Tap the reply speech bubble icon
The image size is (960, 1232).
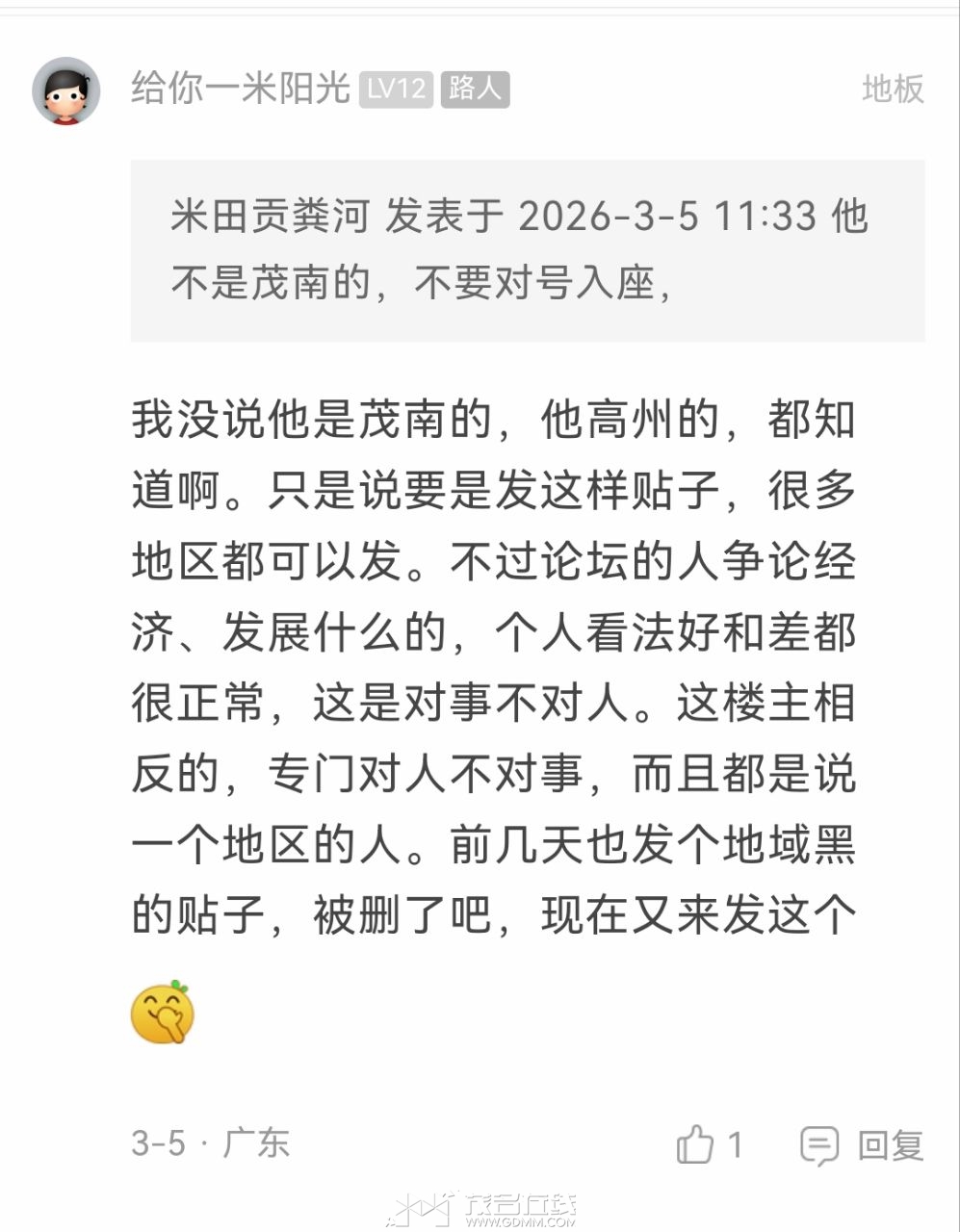[x=819, y=1145]
